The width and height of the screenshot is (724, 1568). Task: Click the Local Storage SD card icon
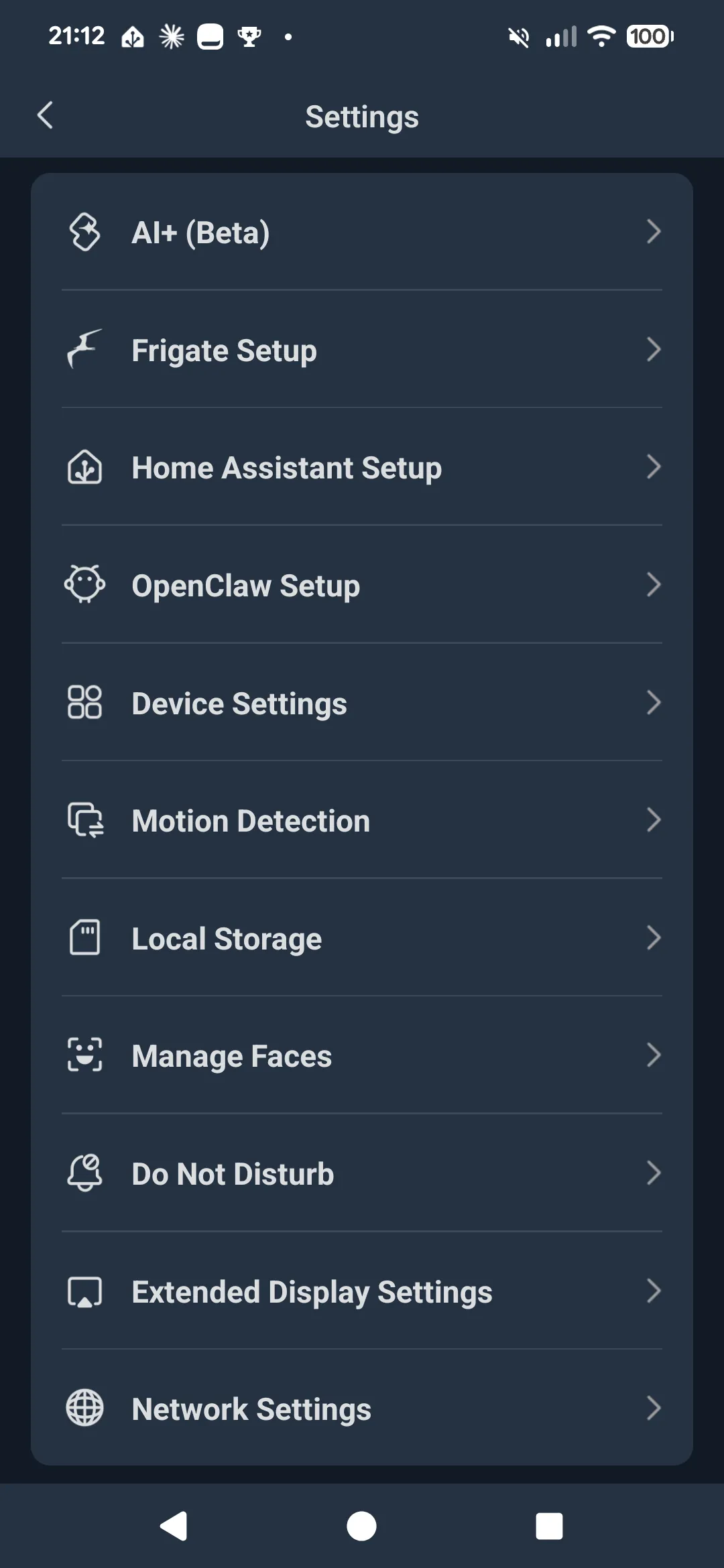coord(85,937)
